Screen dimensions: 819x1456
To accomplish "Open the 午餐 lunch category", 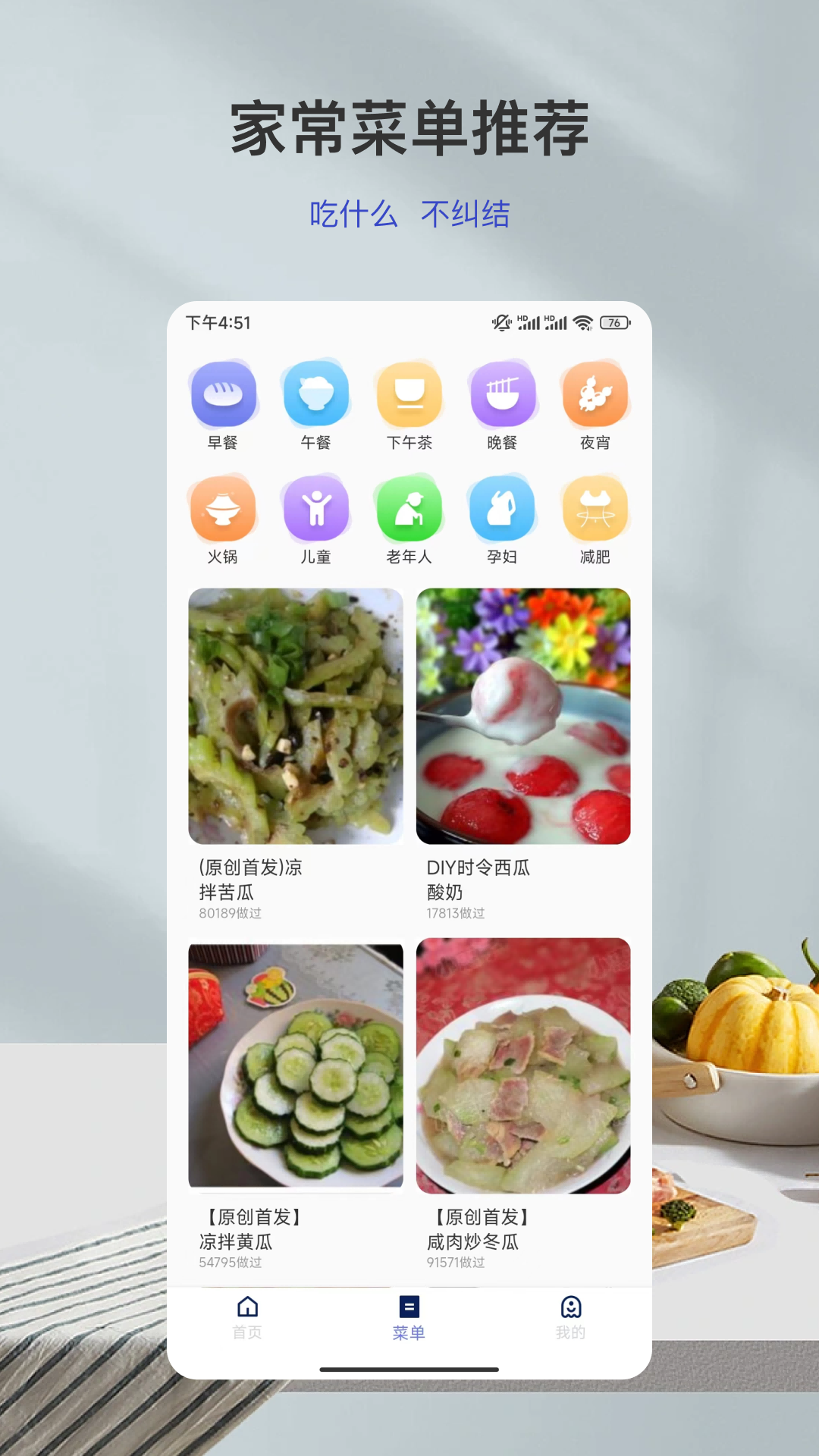I will click(316, 394).
